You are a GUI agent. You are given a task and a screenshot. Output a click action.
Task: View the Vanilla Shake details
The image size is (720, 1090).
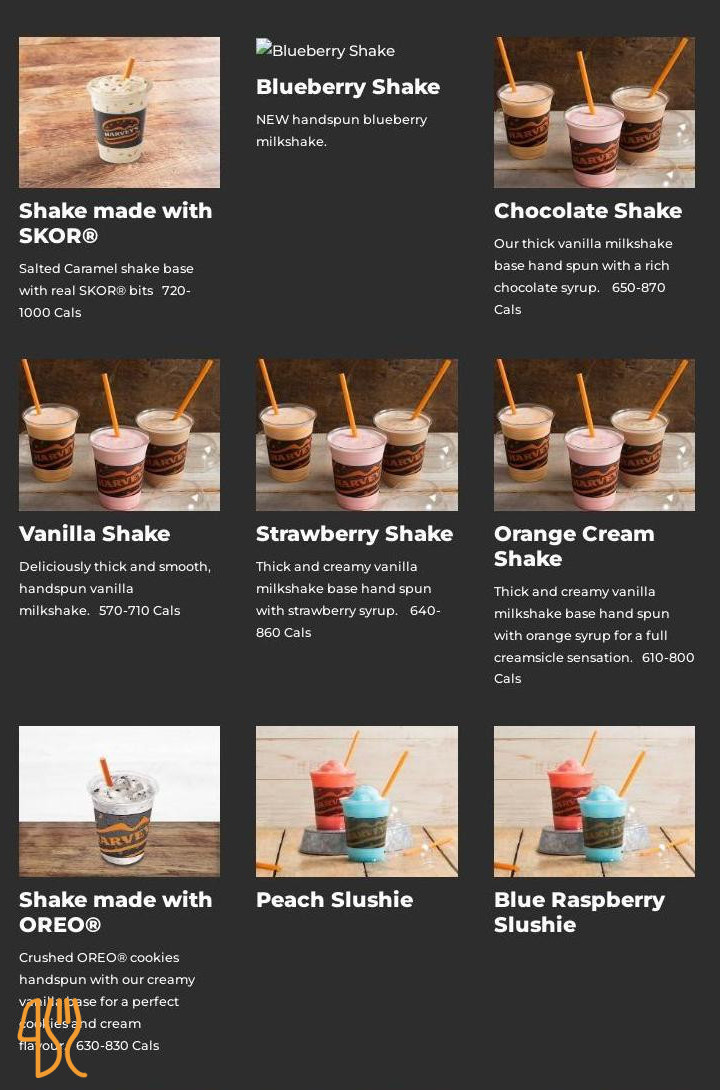(119, 435)
